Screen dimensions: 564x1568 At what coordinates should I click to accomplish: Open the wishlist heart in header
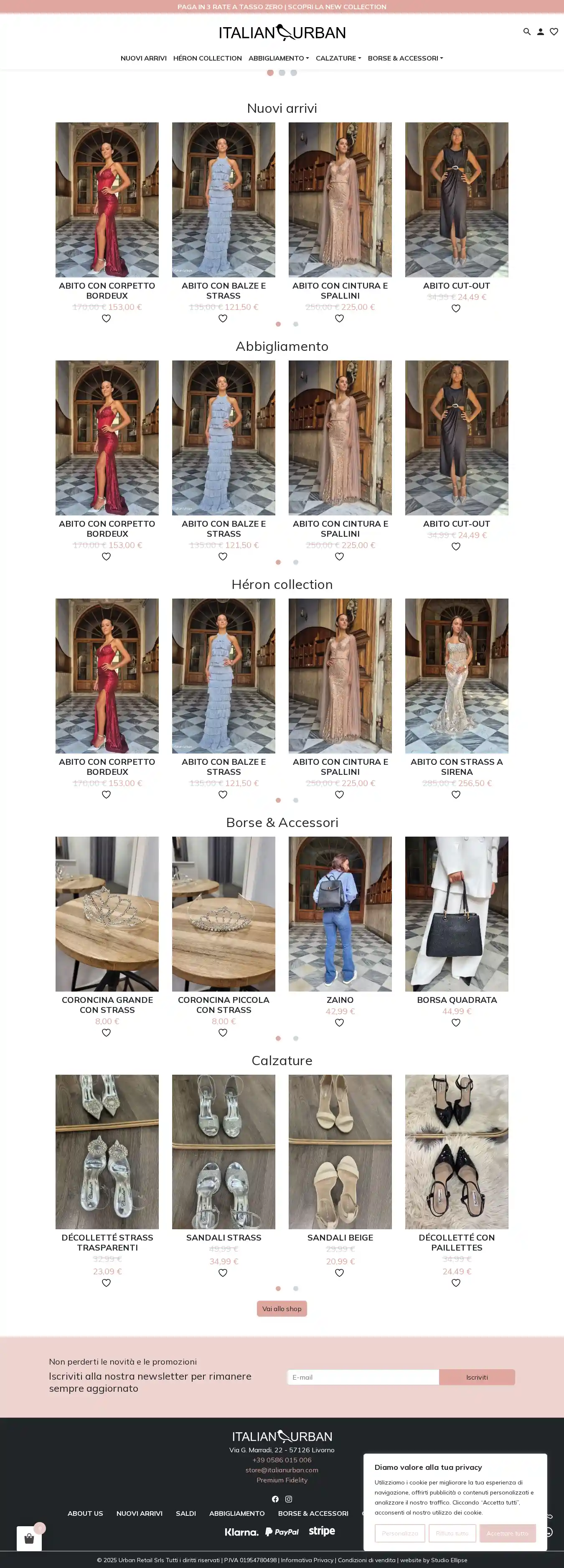tap(554, 32)
